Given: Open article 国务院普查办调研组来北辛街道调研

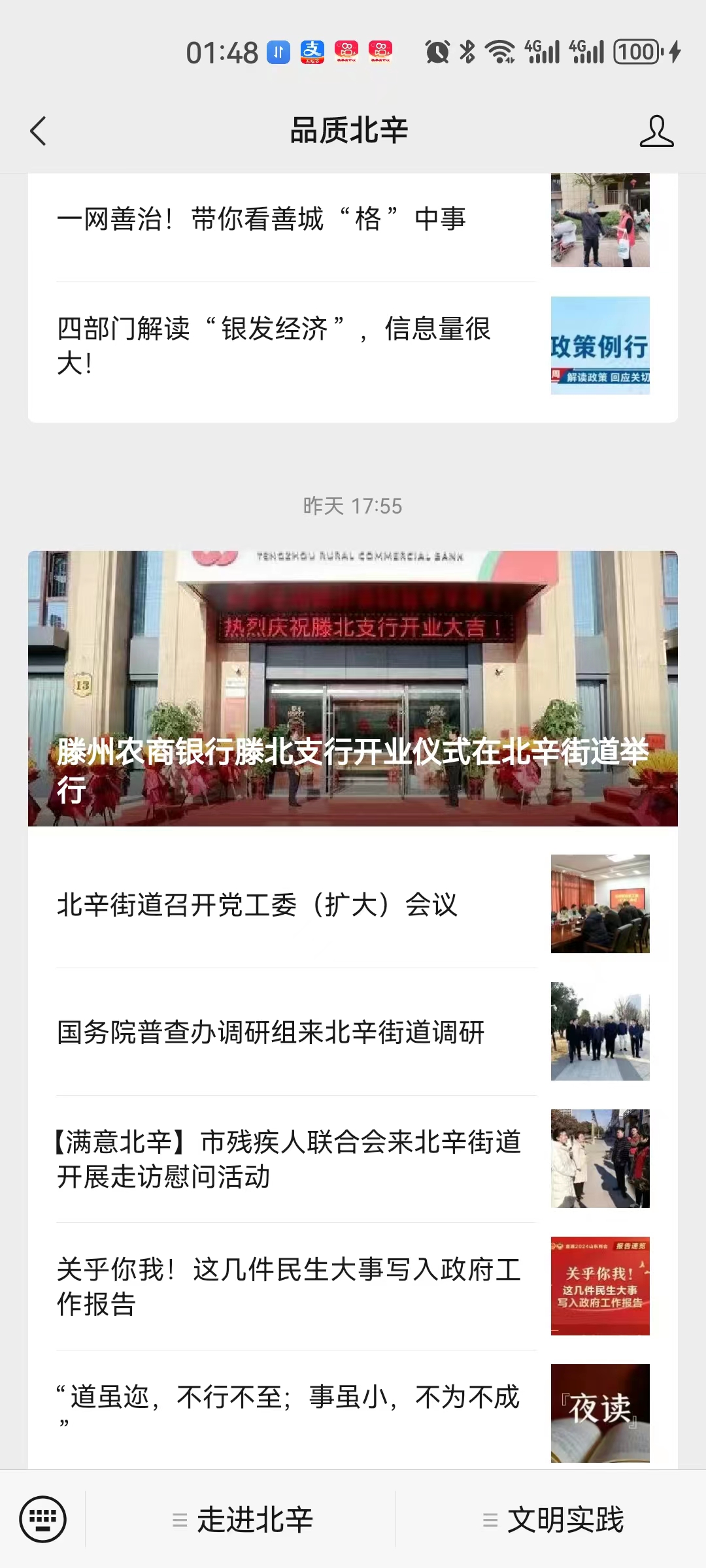Looking at the screenshot, I should (x=353, y=1032).
